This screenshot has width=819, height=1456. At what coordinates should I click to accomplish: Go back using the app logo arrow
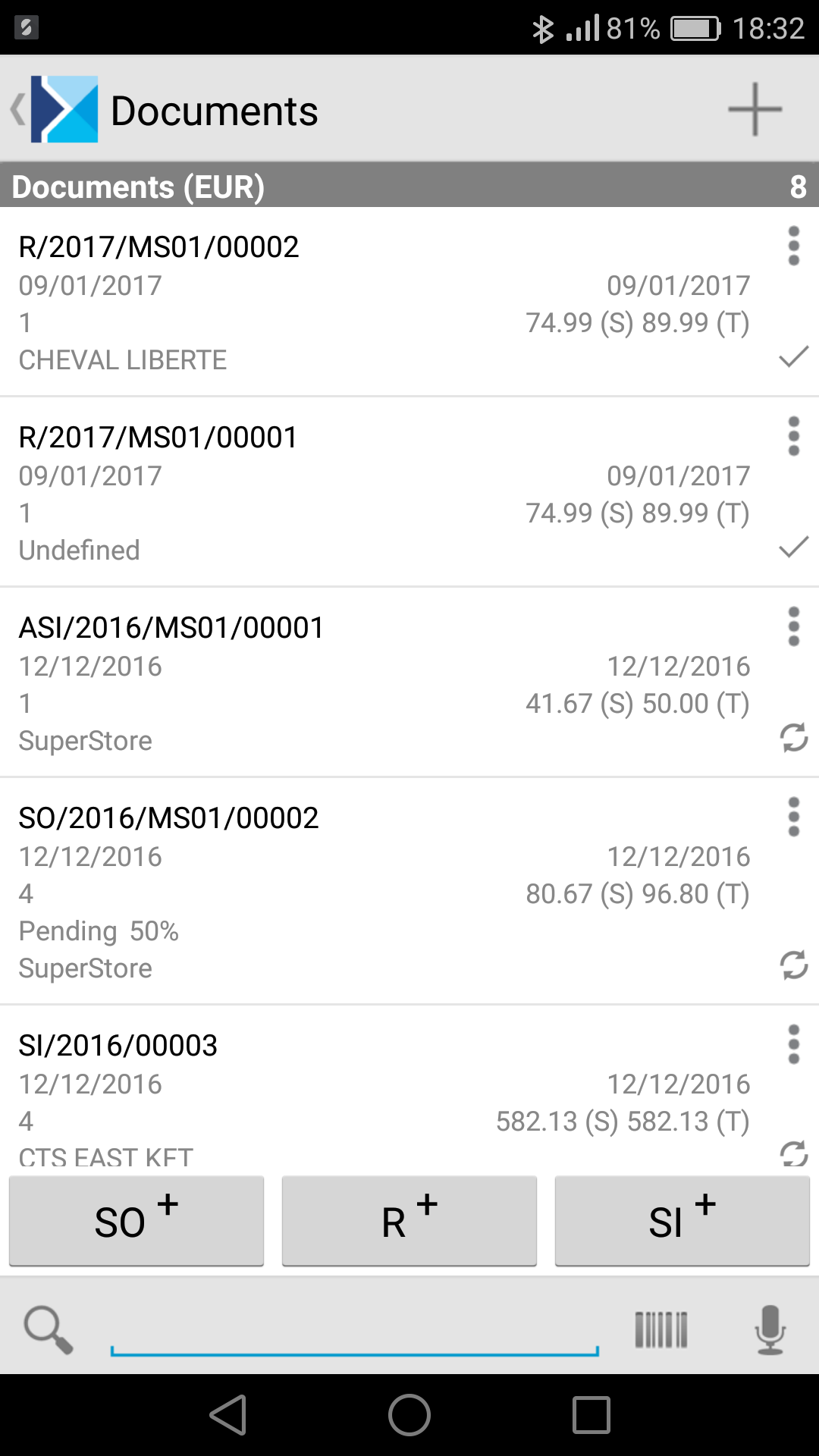[53, 109]
